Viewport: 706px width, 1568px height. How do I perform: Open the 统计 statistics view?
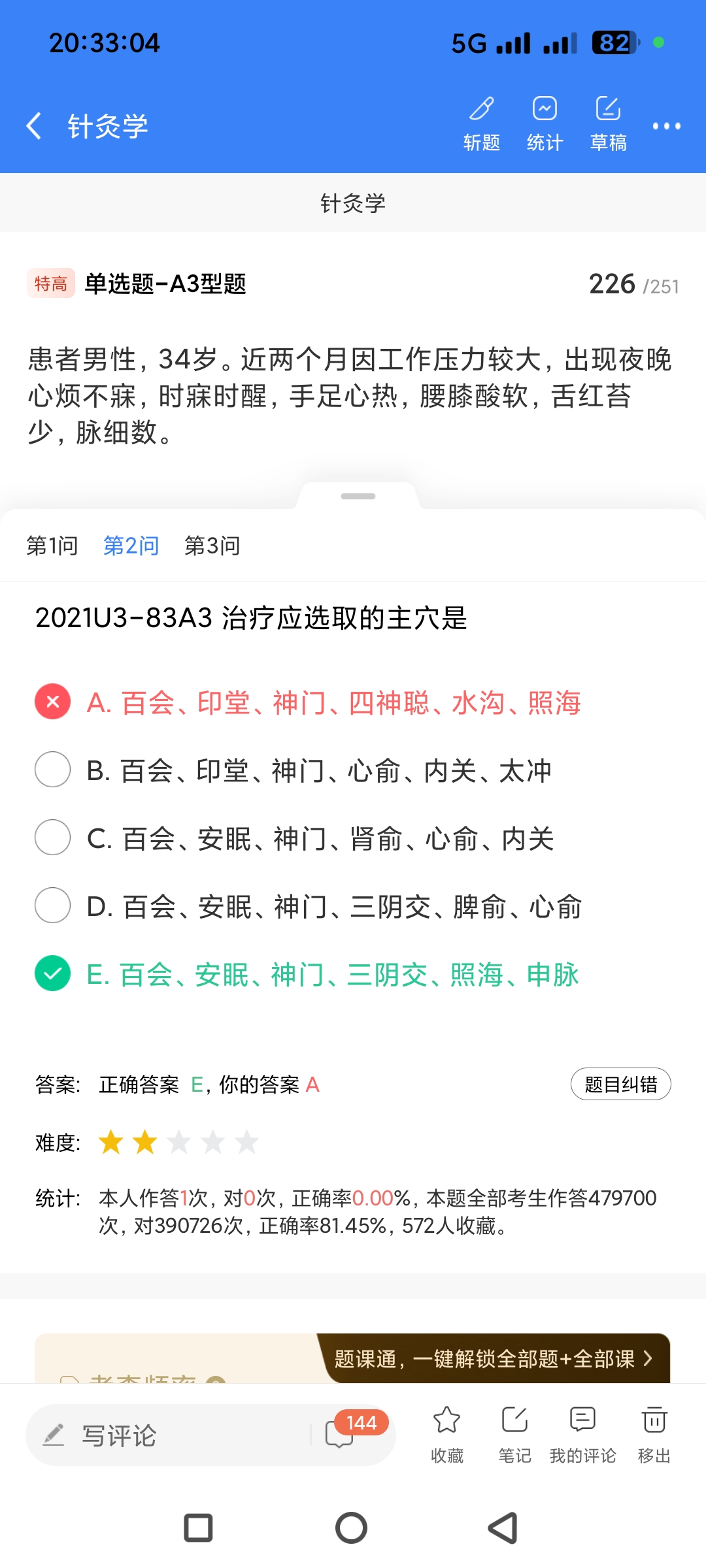click(545, 123)
